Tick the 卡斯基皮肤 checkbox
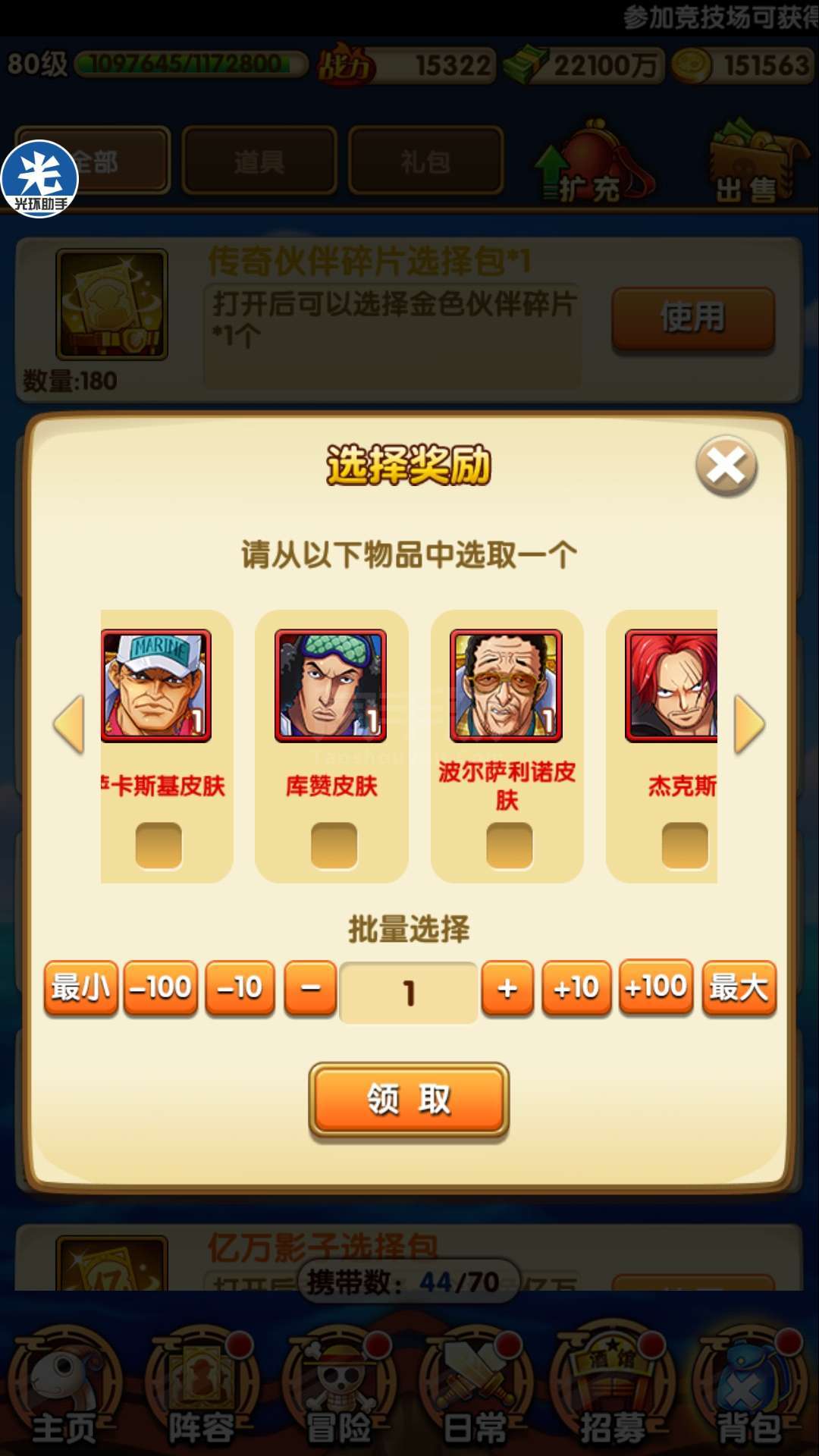 158,845
